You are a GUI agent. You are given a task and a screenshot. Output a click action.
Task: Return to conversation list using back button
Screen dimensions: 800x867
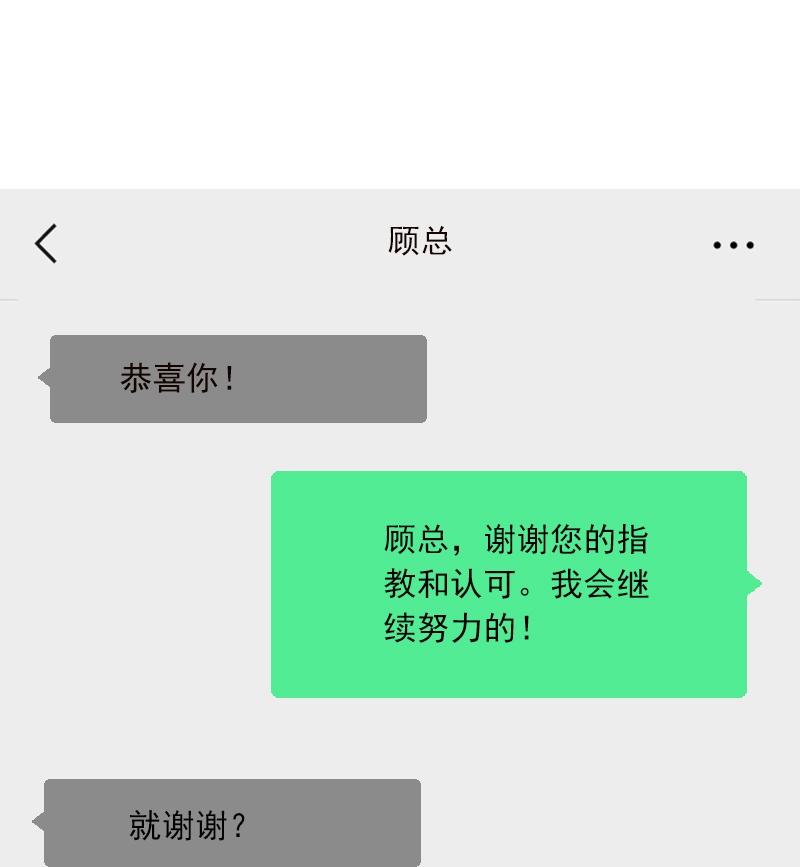45,243
